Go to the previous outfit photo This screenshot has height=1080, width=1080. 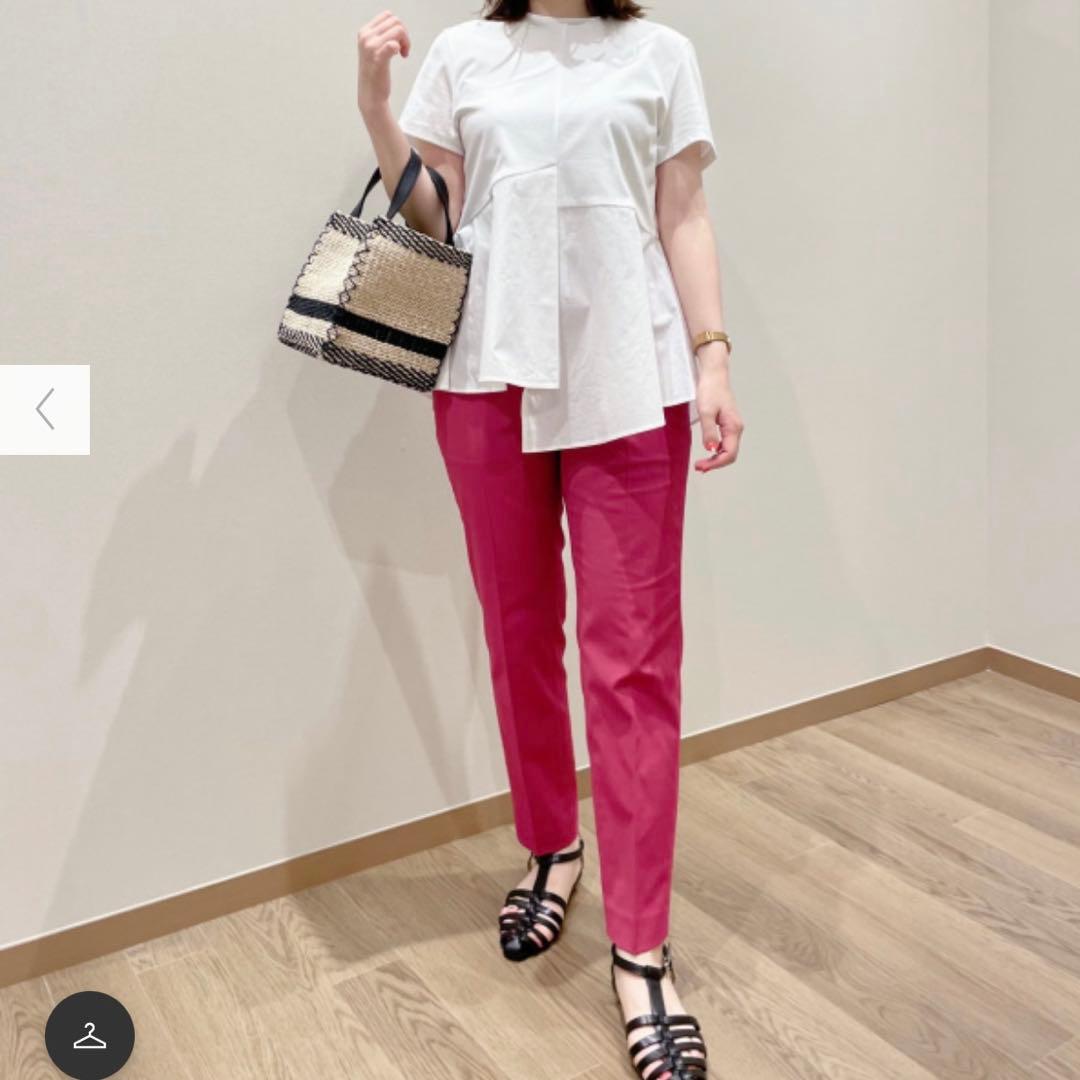point(45,410)
